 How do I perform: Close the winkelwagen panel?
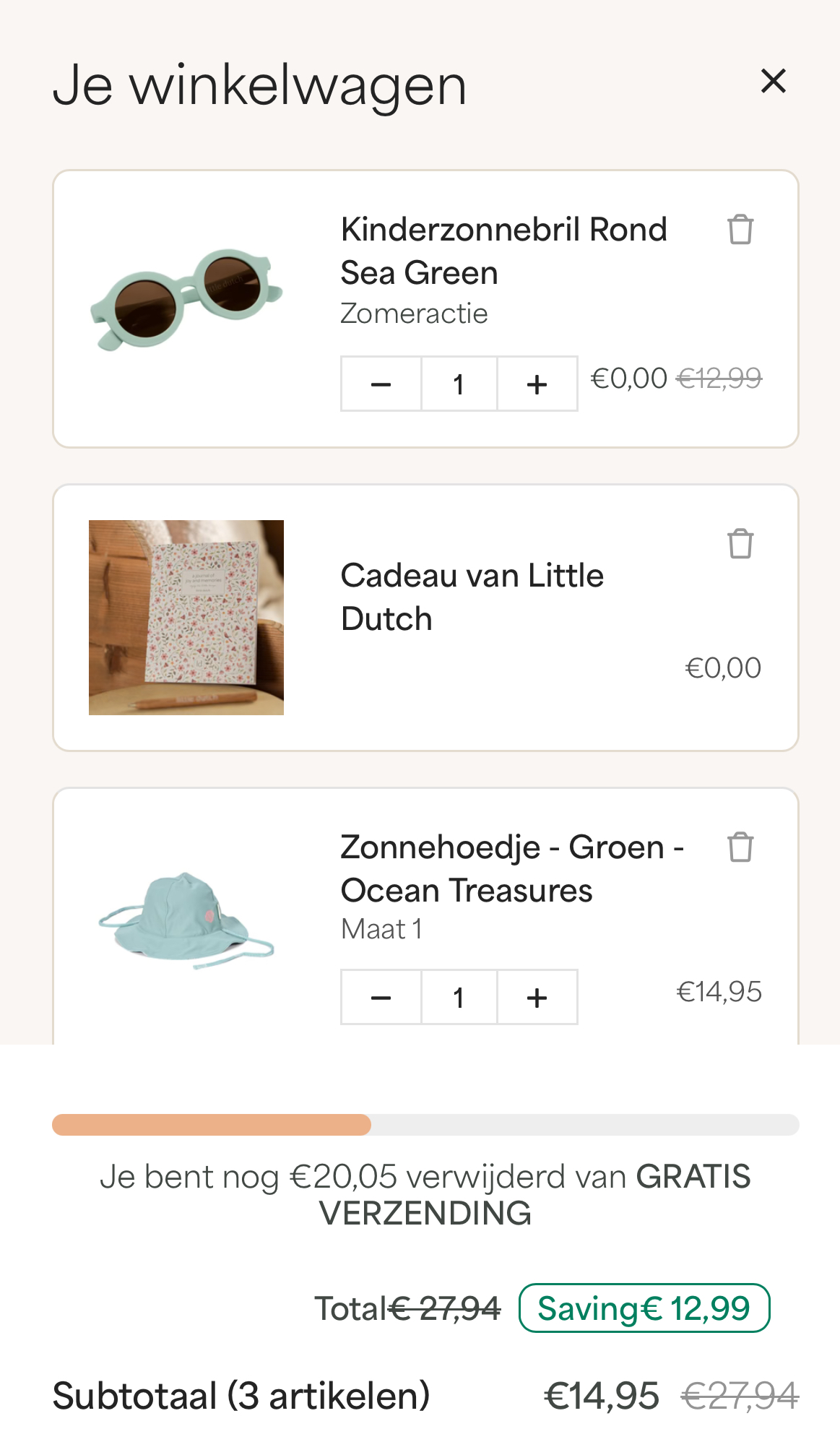click(774, 82)
